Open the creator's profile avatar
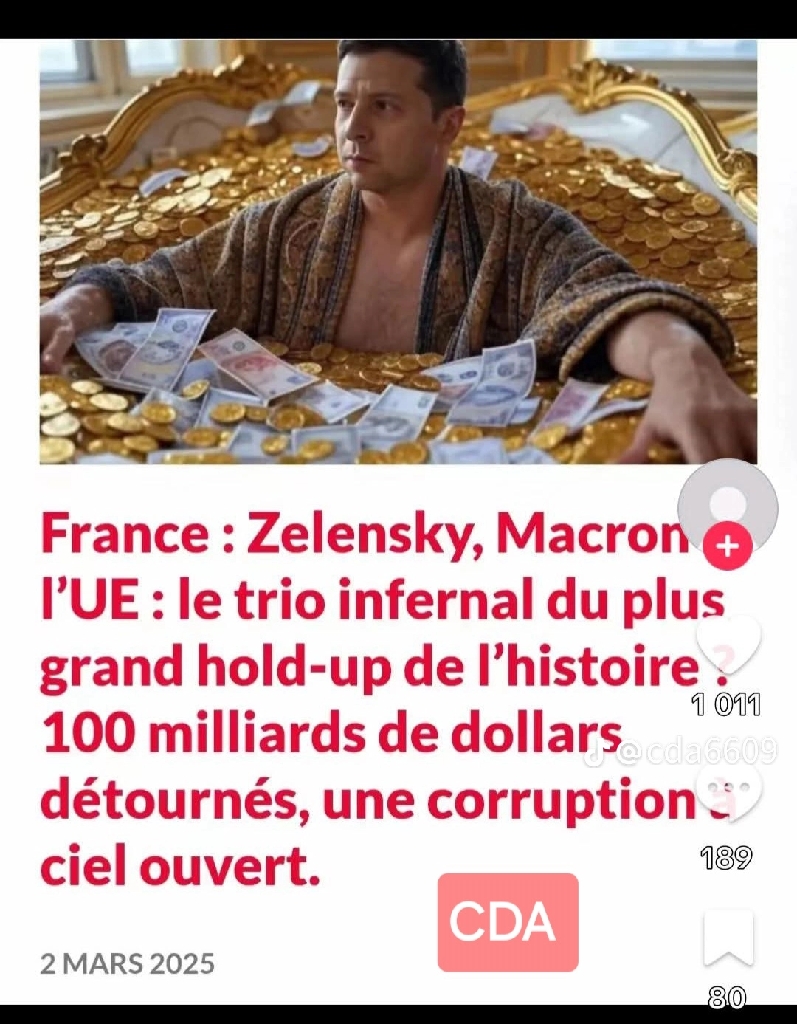 tap(728, 507)
